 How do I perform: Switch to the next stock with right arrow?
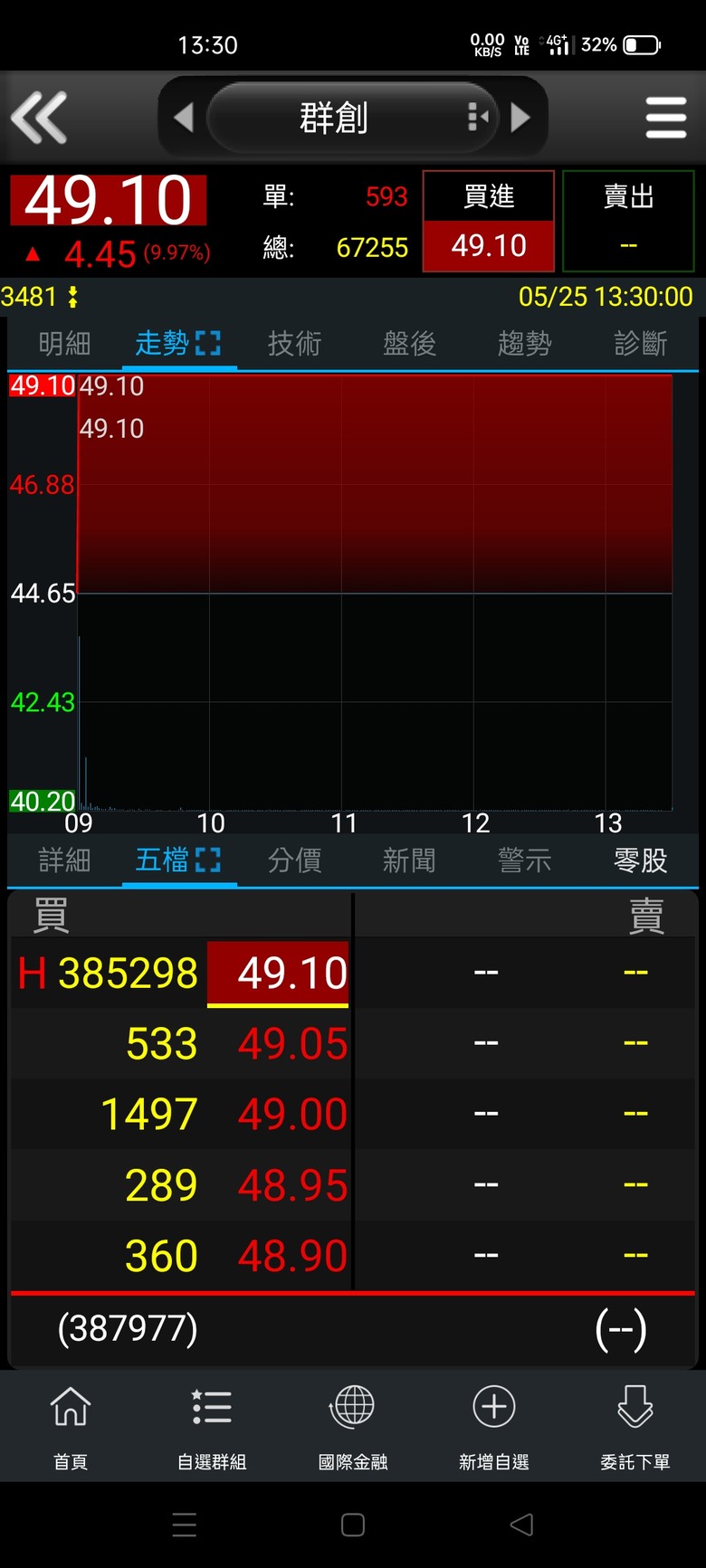[520, 118]
